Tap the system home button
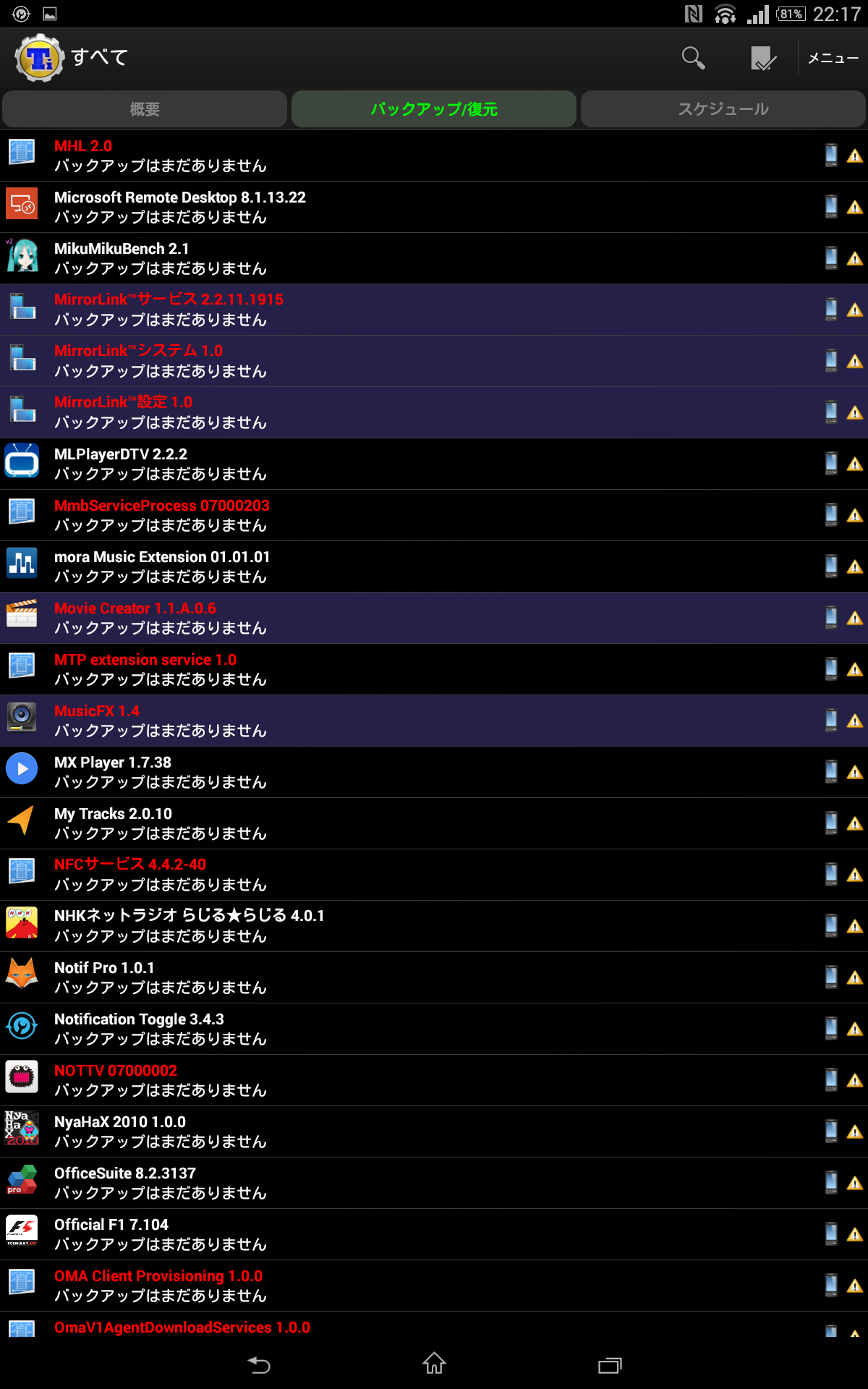Screen dimensions: 868x1389 [x=434, y=1364]
